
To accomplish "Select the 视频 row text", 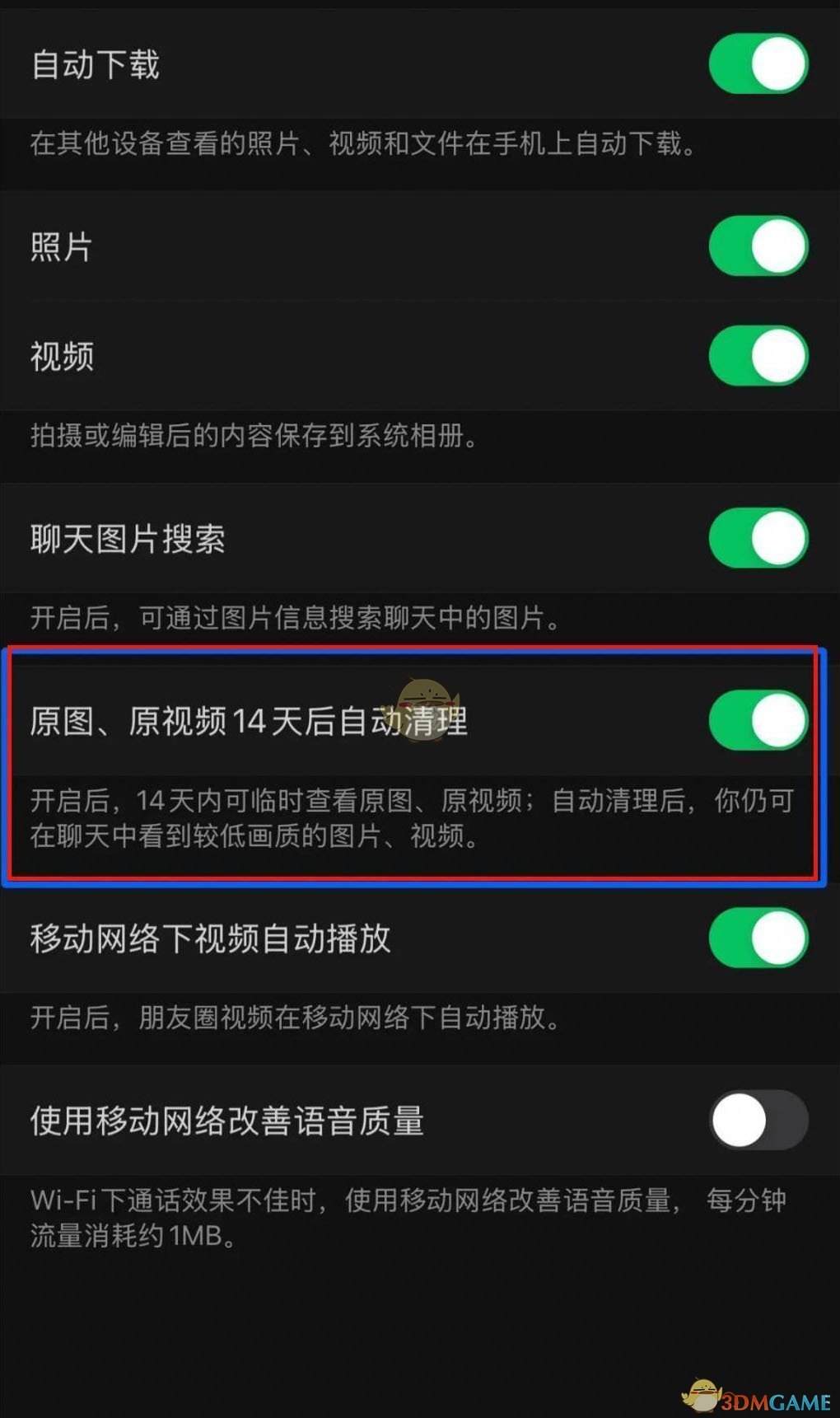I will pos(61,355).
